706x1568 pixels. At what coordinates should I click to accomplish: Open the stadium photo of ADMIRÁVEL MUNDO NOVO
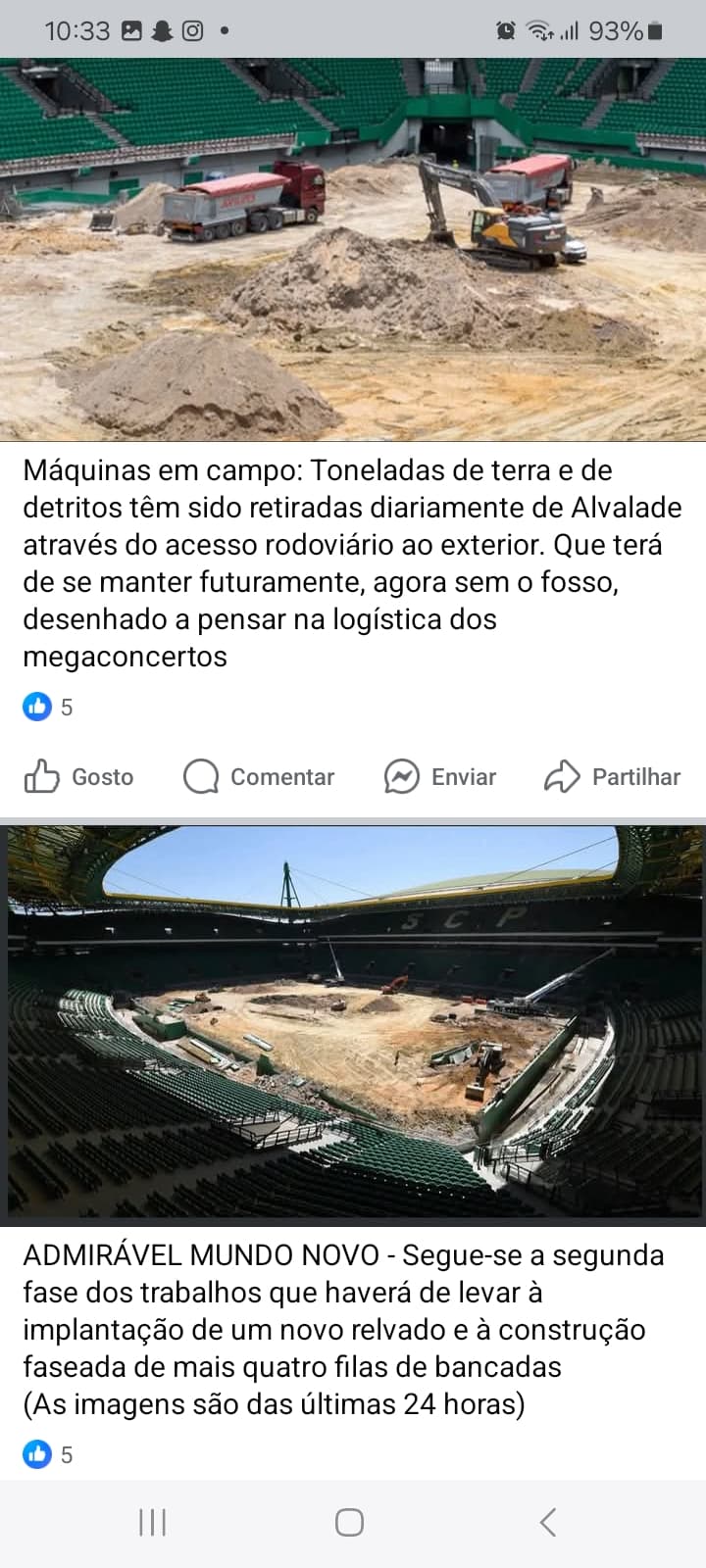(x=353, y=1025)
